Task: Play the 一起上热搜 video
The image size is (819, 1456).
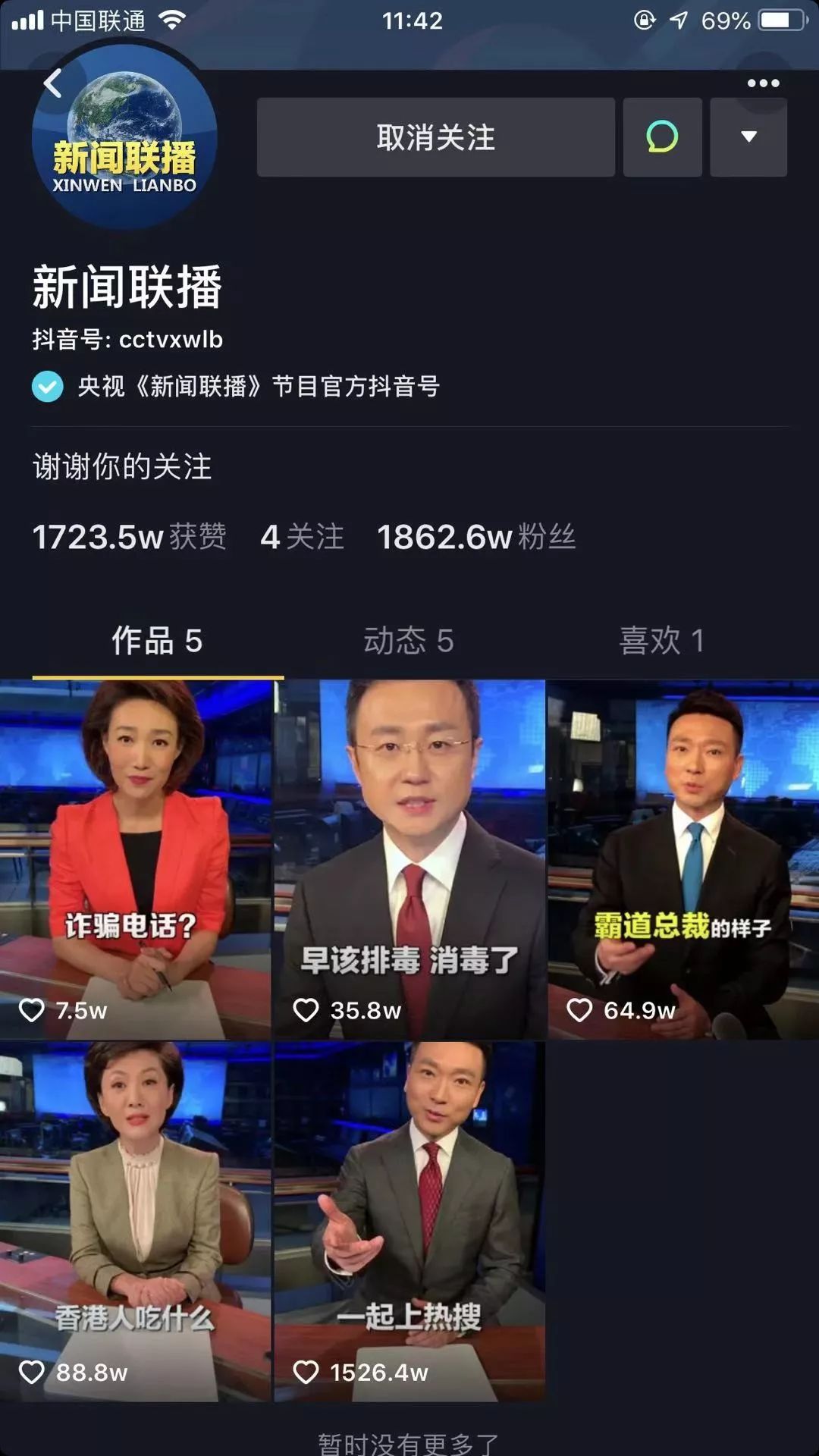Action: coord(409,1221)
